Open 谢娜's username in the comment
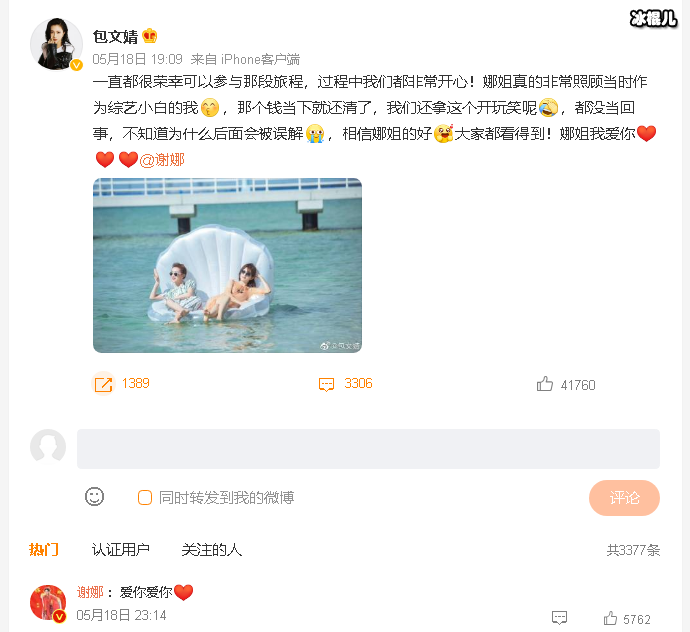 pyautogui.click(x=91, y=592)
